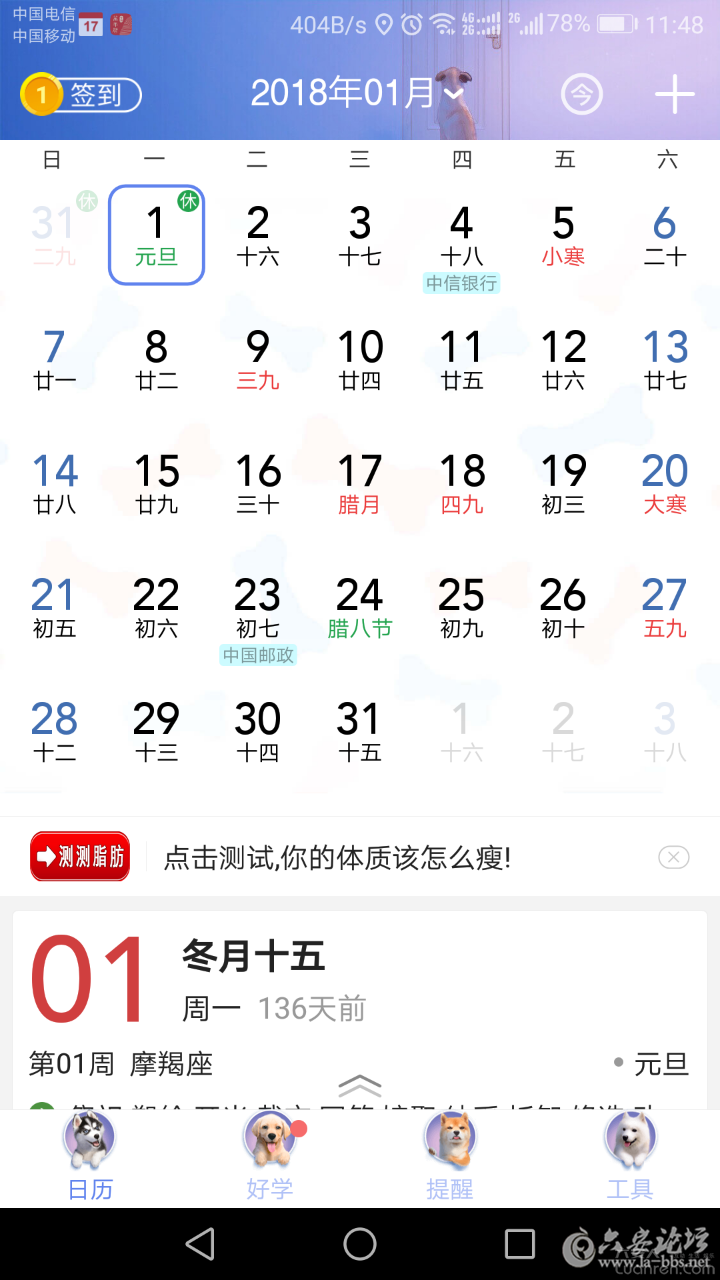Viewport: 720px width, 1280px height.
Task: Switch to the 工具 tab
Action: coord(630,1156)
